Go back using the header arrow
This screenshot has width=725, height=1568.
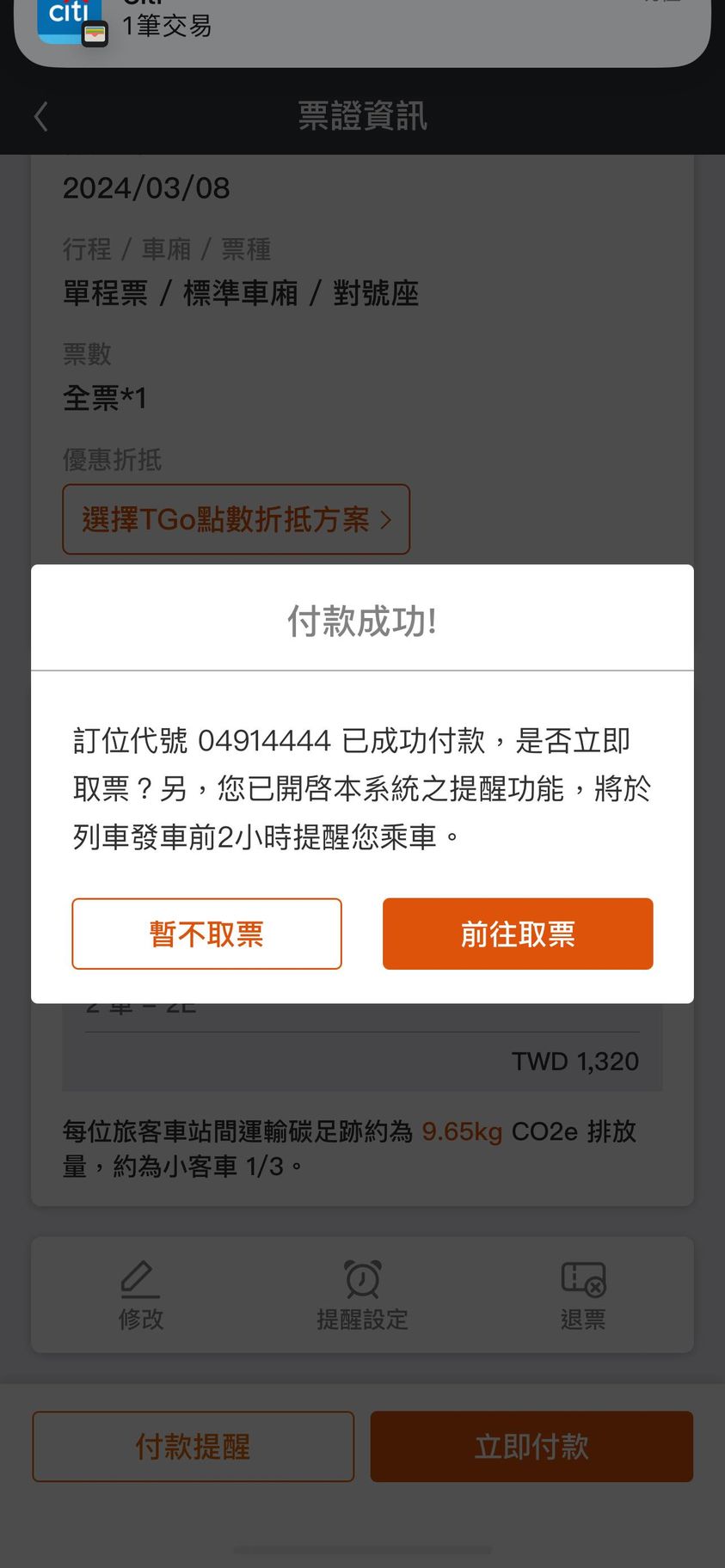point(41,116)
